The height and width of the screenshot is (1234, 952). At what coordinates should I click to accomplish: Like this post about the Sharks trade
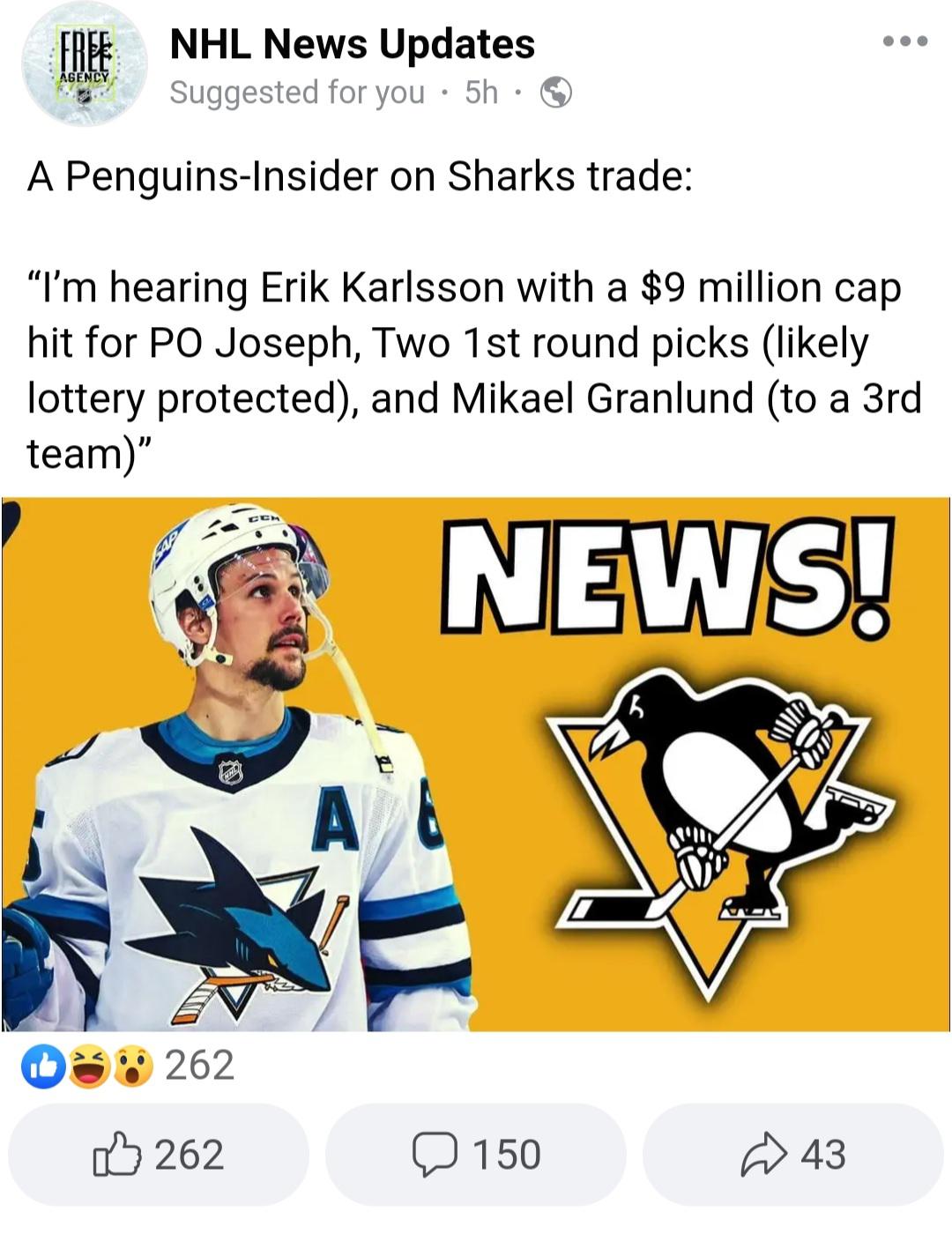(x=159, y=1155)
